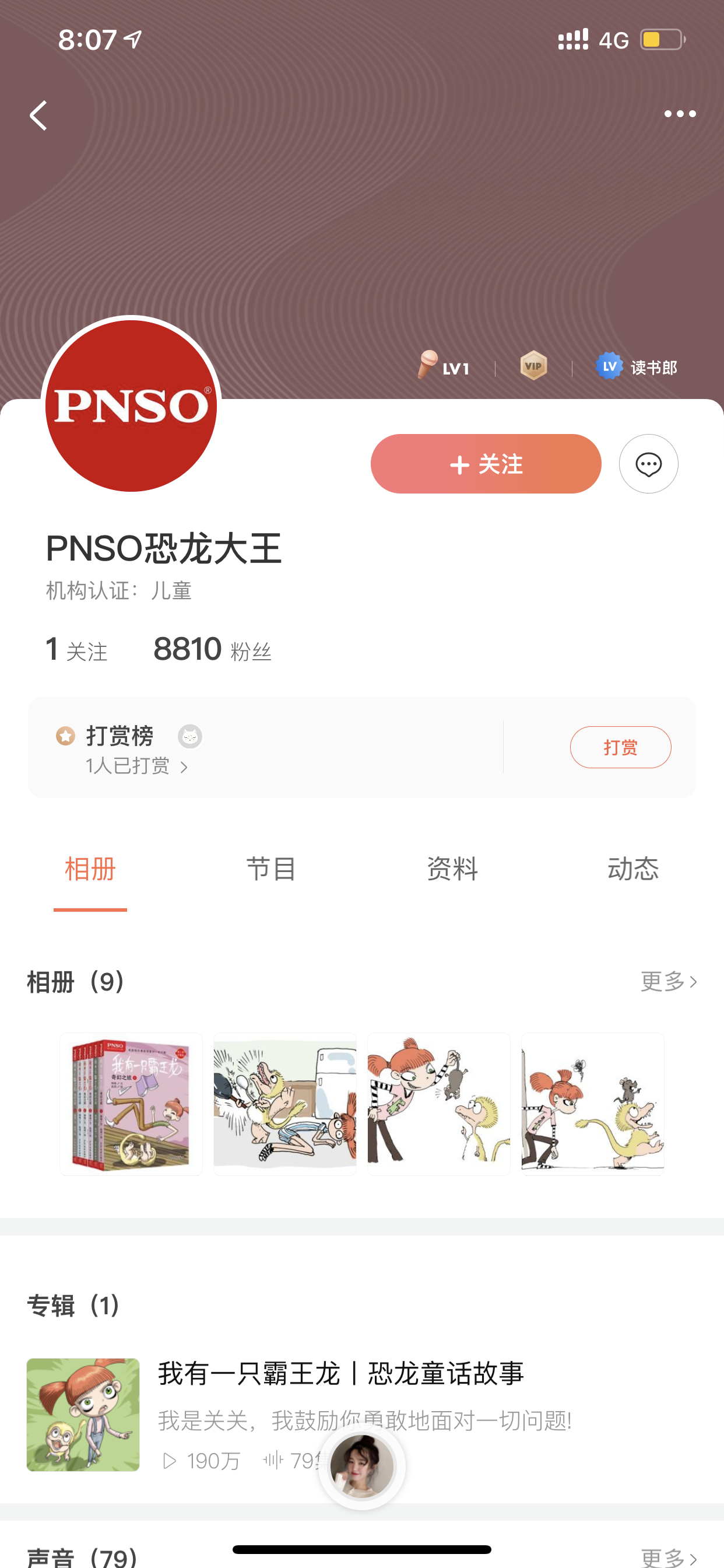Open the three-dot overflow menu
Screen dimensions: 724x1568
(x=680, y=114)
